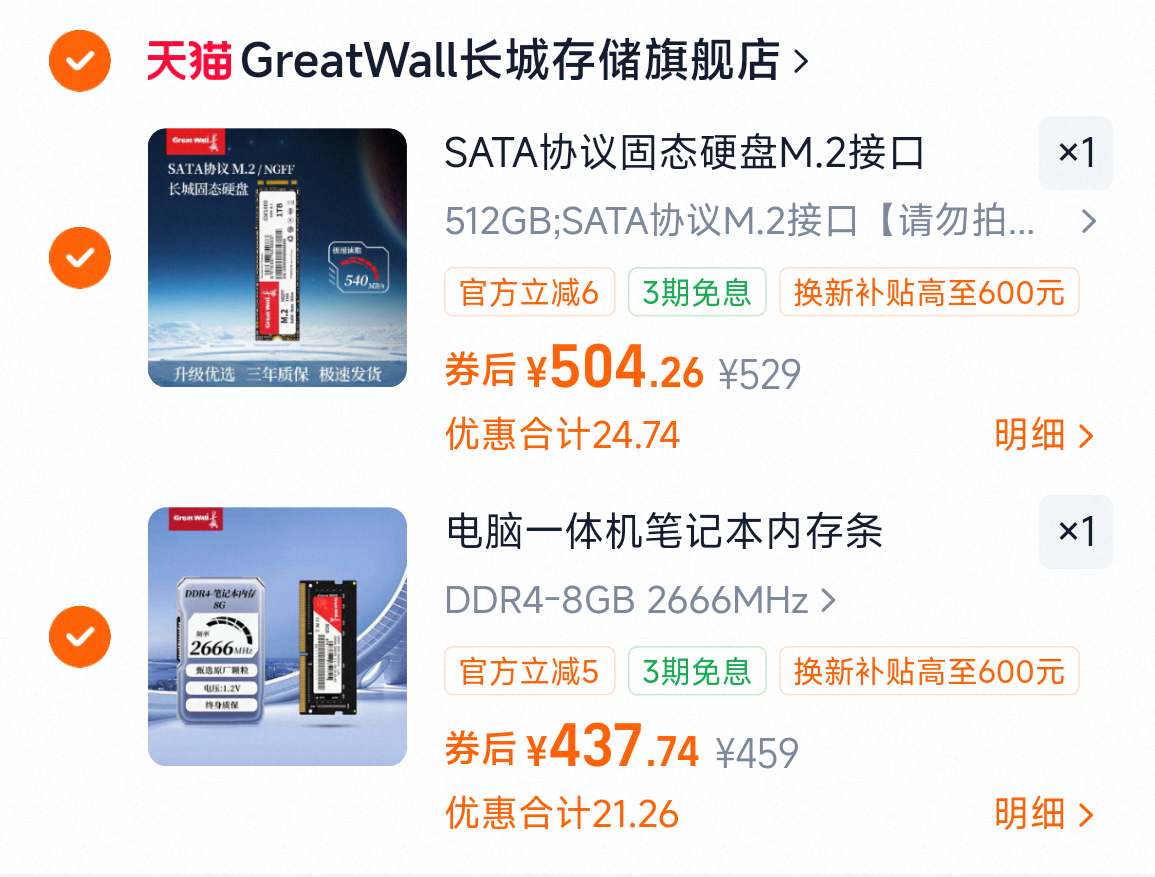
Task: Change the 512GB SATA M.2 specification option
Action: coord(770,221)
